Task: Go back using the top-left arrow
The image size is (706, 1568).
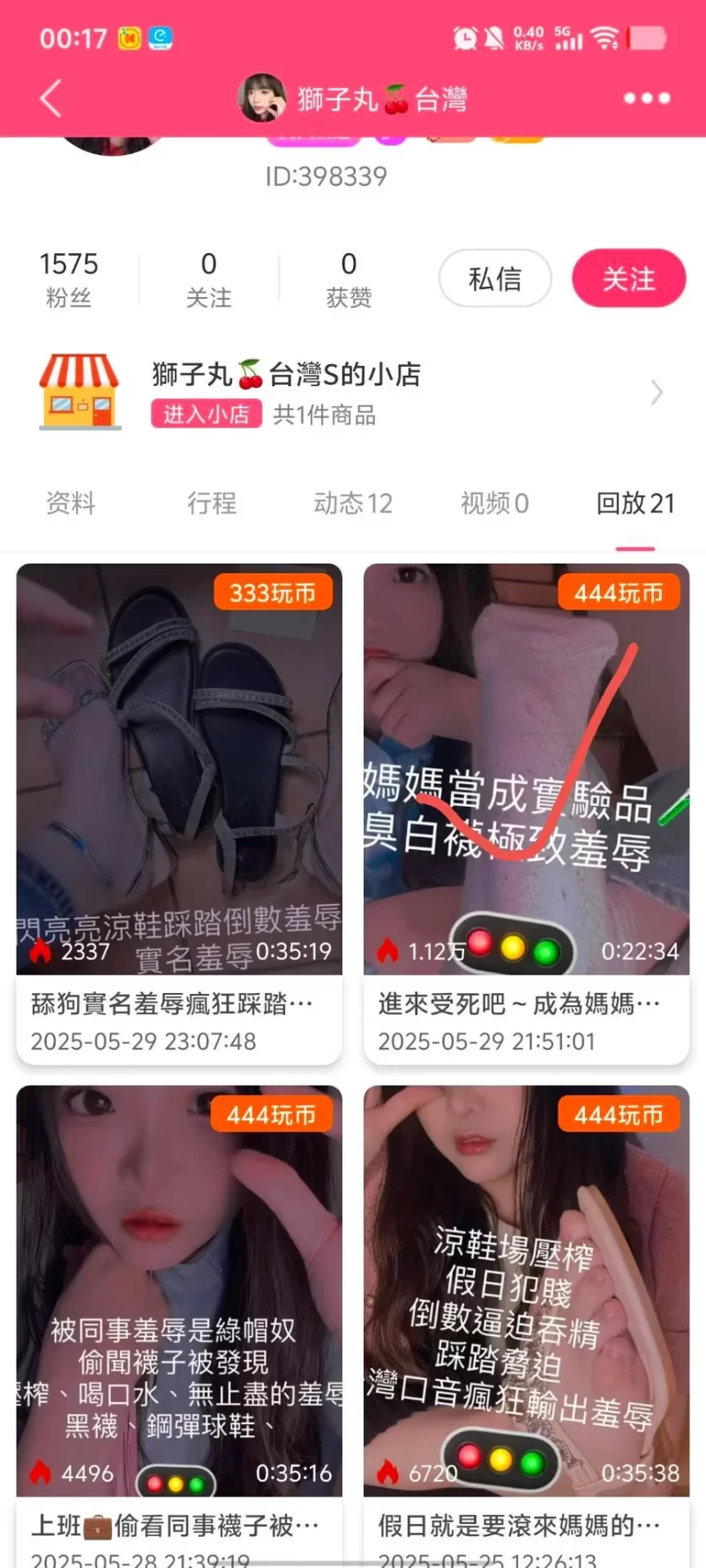Action: [51, 98]
